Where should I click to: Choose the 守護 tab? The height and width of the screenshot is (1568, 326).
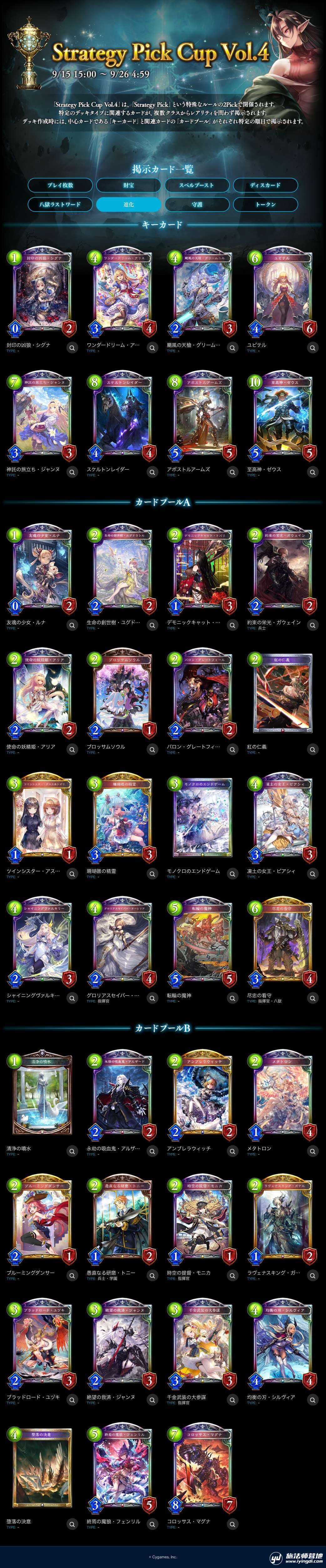click(197, 205)
